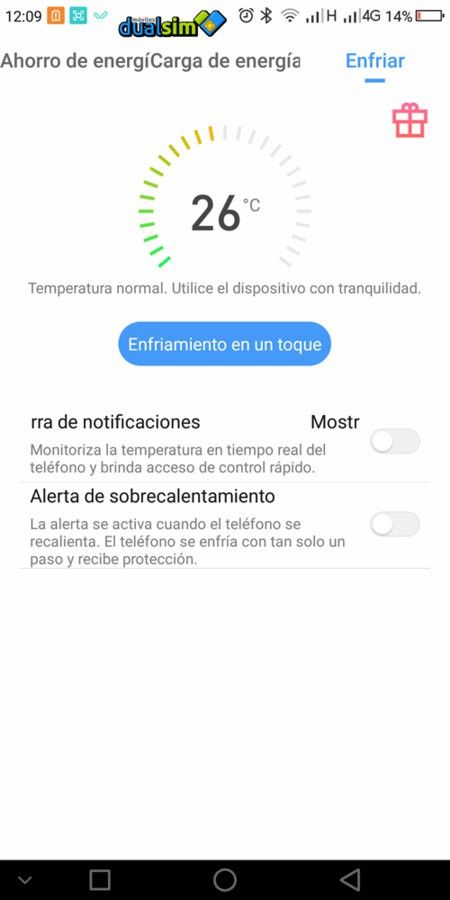Viewport: 450px width, 900px height.
Task: Hide the navigation bar with the down chevron
Action: coord(25,880)
